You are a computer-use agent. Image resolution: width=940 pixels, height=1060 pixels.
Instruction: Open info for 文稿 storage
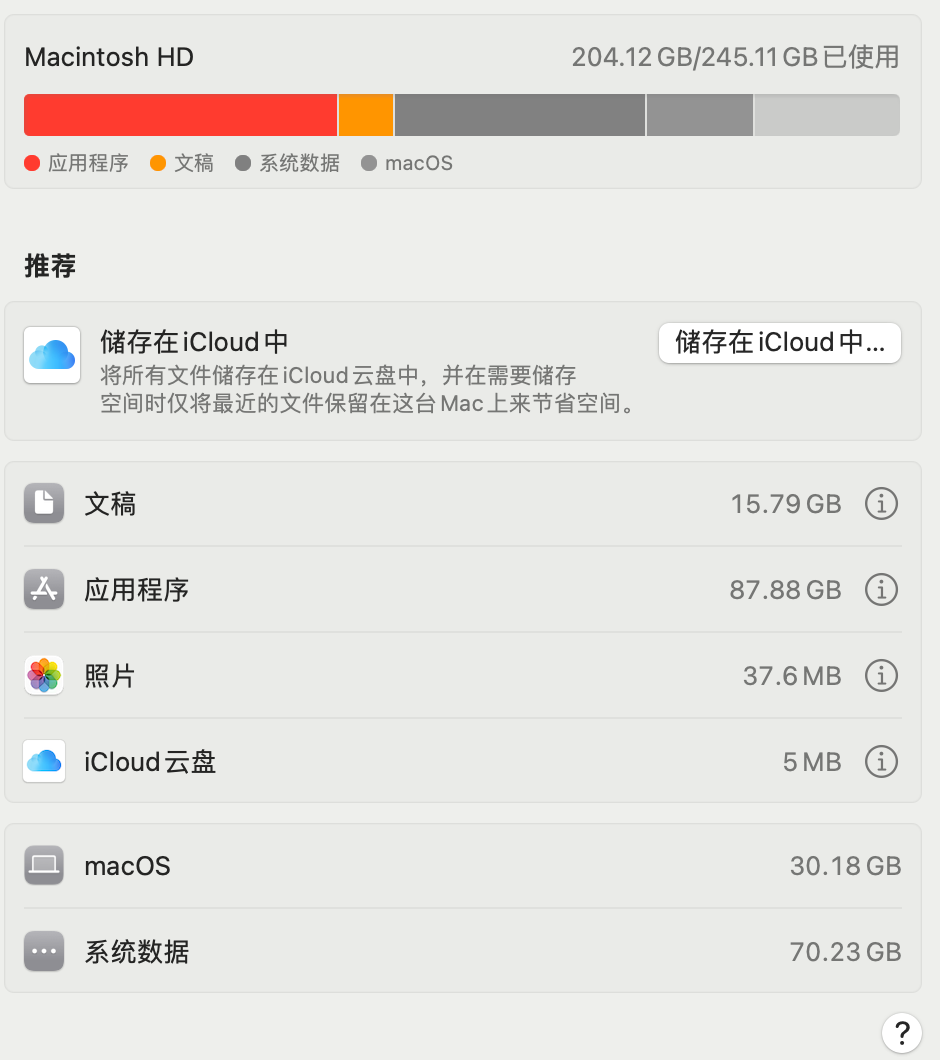tap(881, 504)
